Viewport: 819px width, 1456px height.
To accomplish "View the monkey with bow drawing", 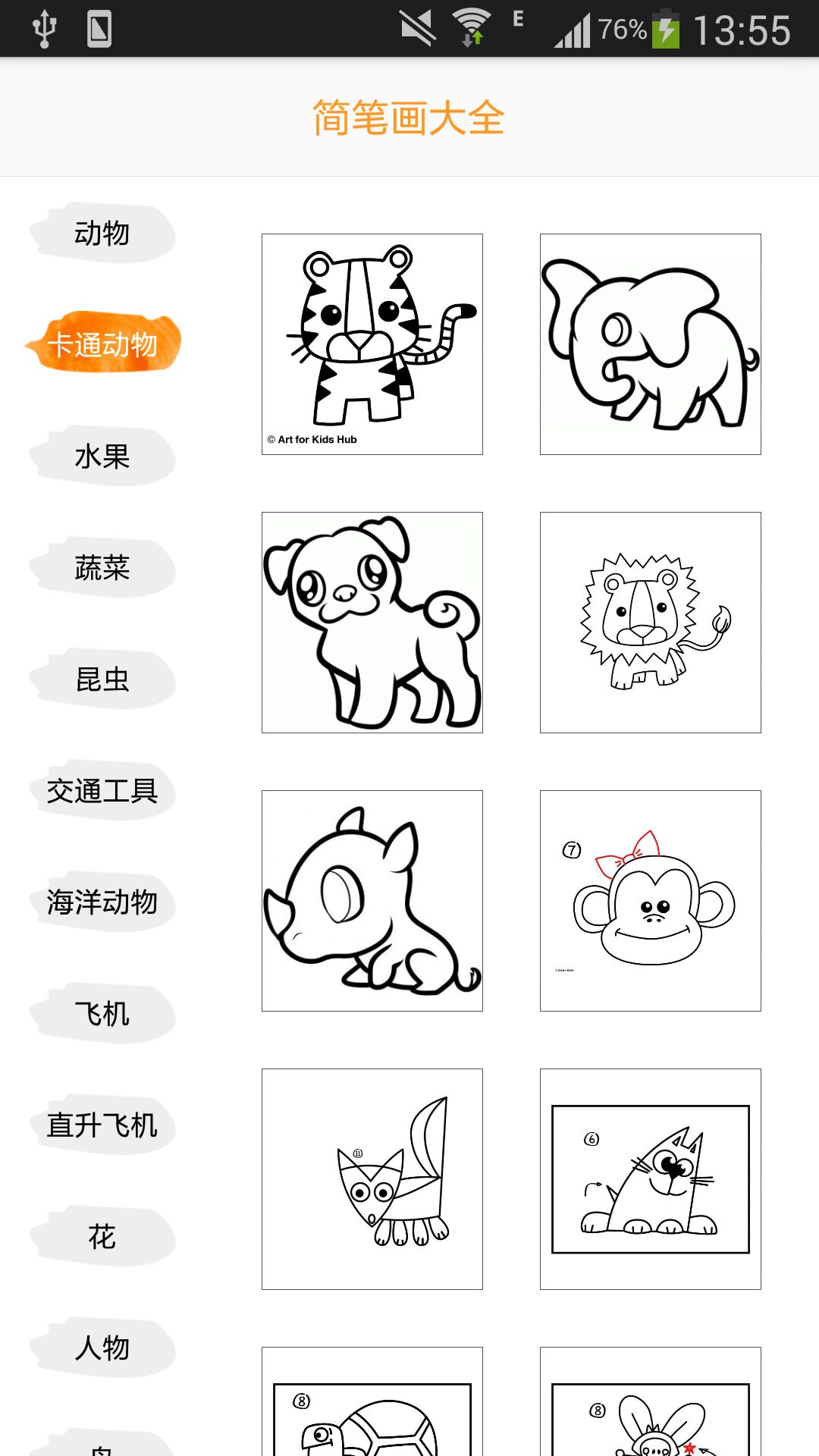I will coord(651,901).
